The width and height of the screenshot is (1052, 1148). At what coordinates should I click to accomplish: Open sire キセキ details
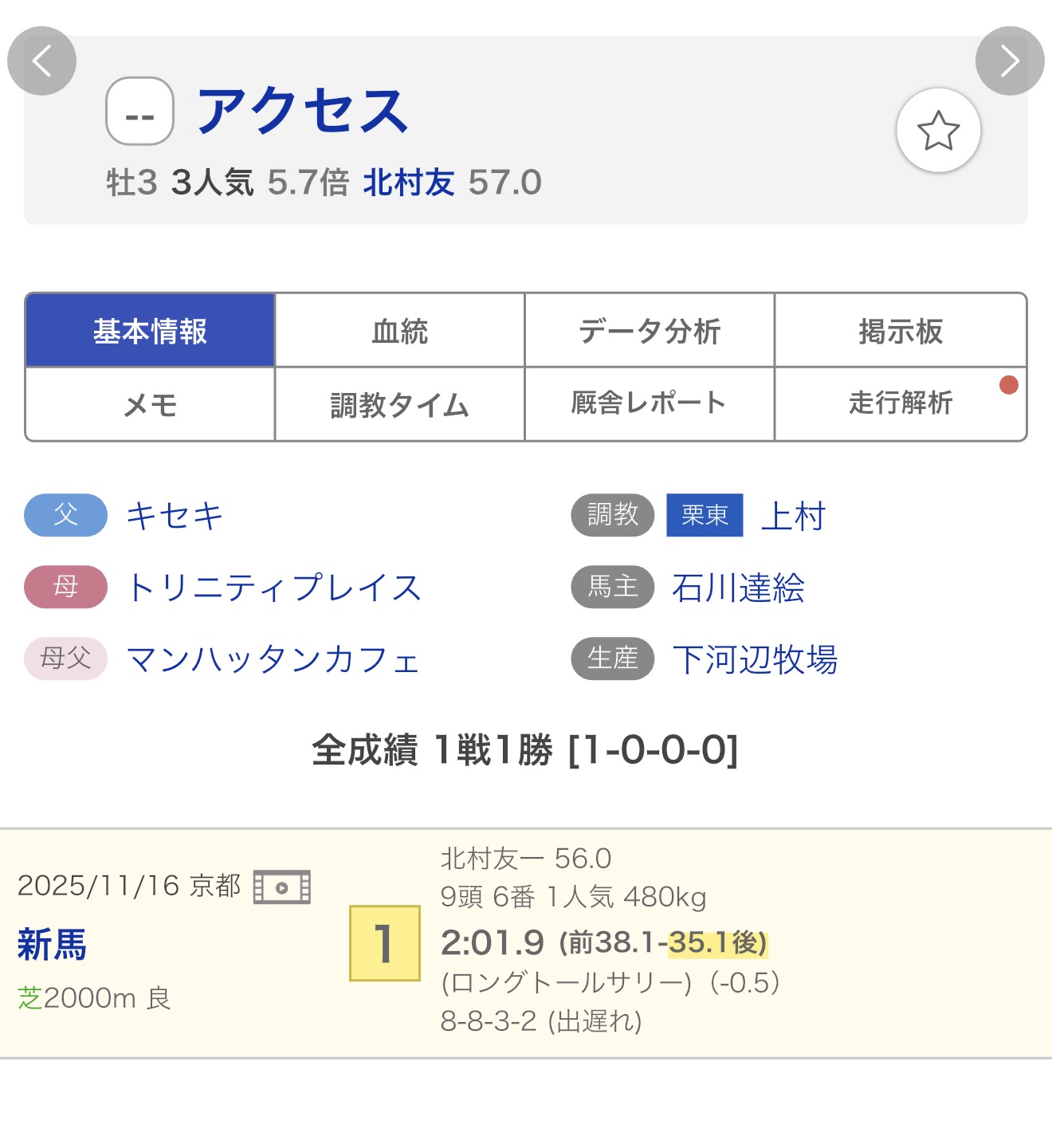coord(175,516)
